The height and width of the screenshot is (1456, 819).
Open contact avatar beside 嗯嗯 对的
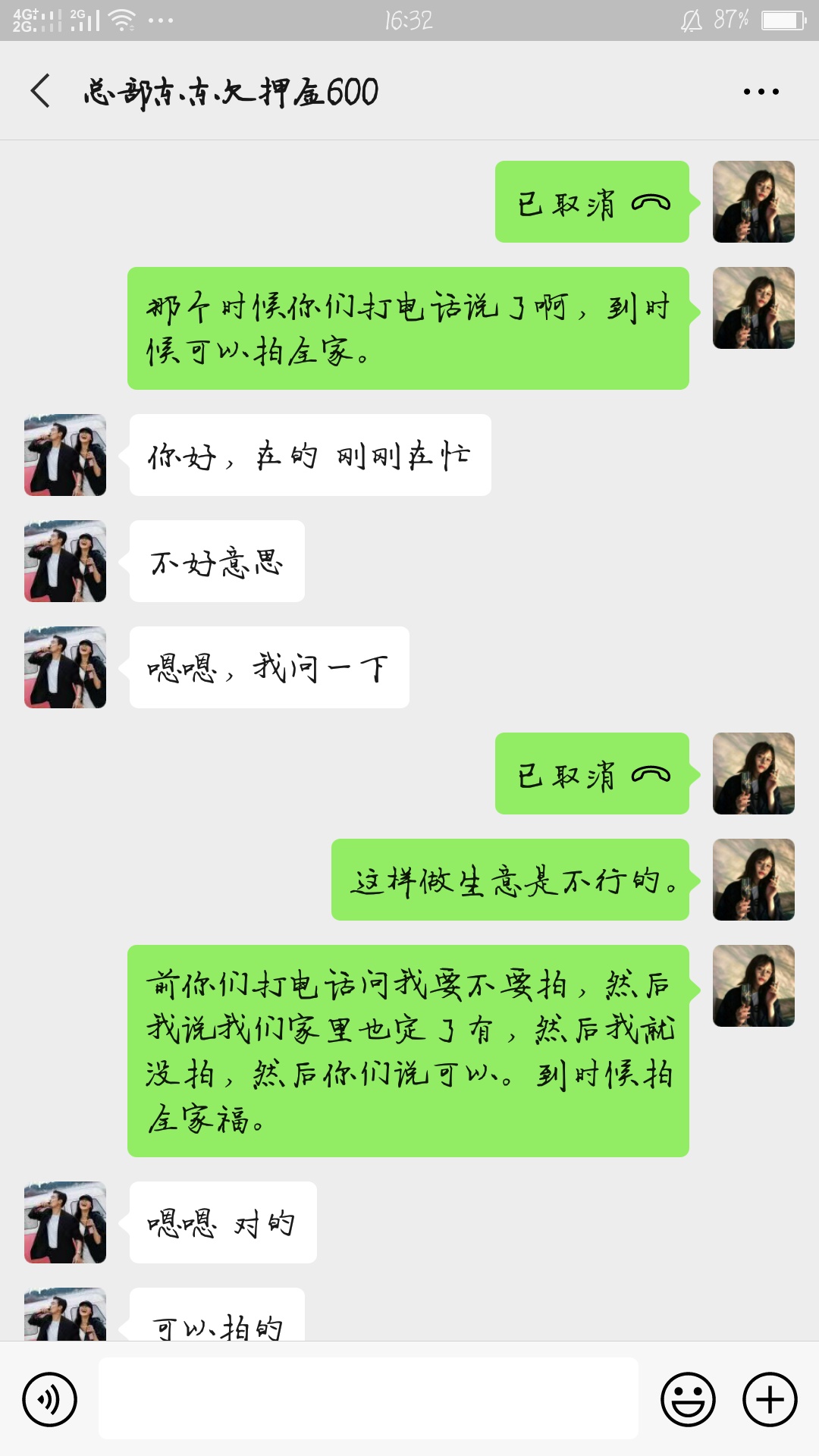[x=65, y=1222]
